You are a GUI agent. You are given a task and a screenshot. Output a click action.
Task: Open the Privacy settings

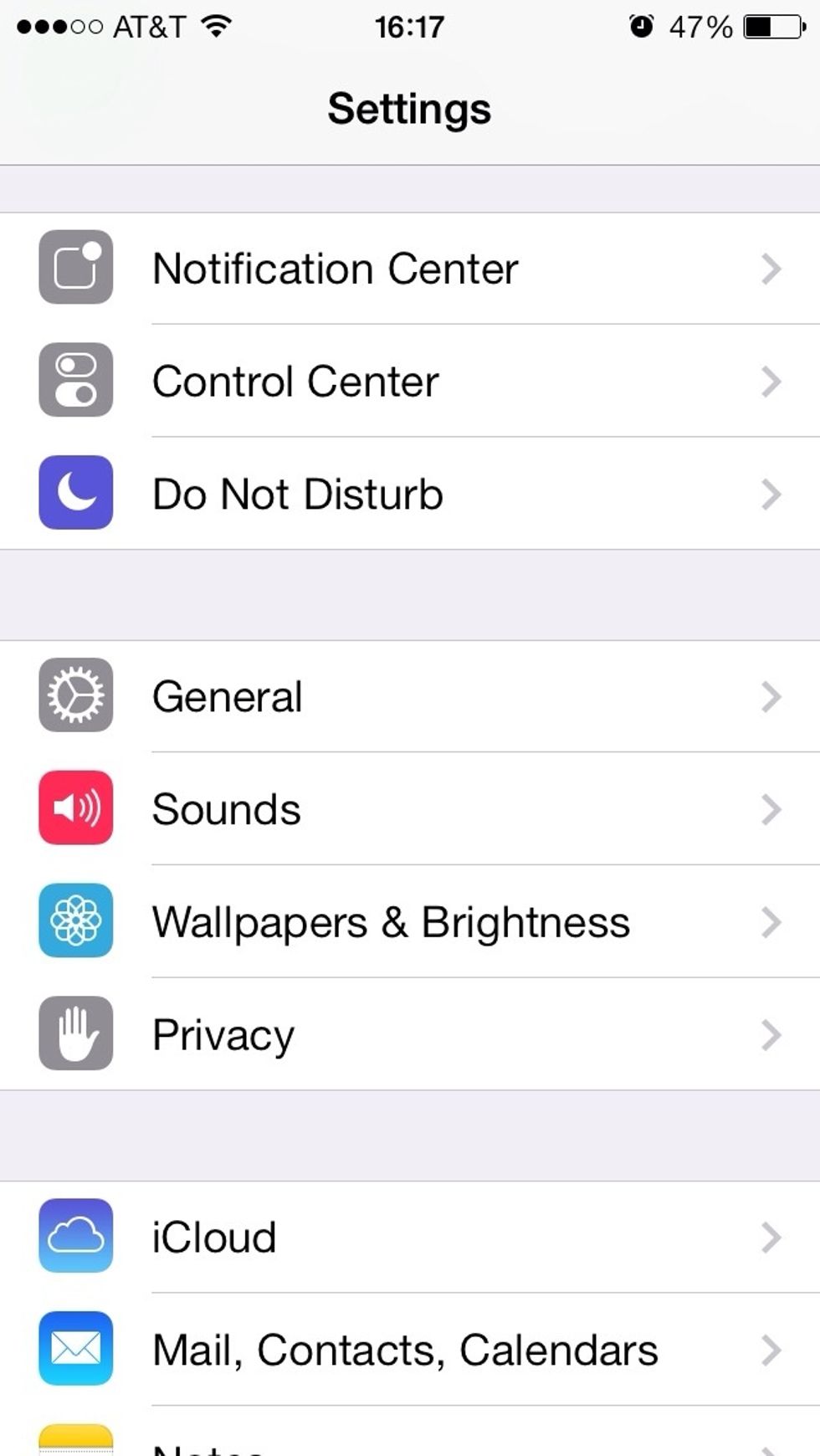click(x=410, y=1034)
